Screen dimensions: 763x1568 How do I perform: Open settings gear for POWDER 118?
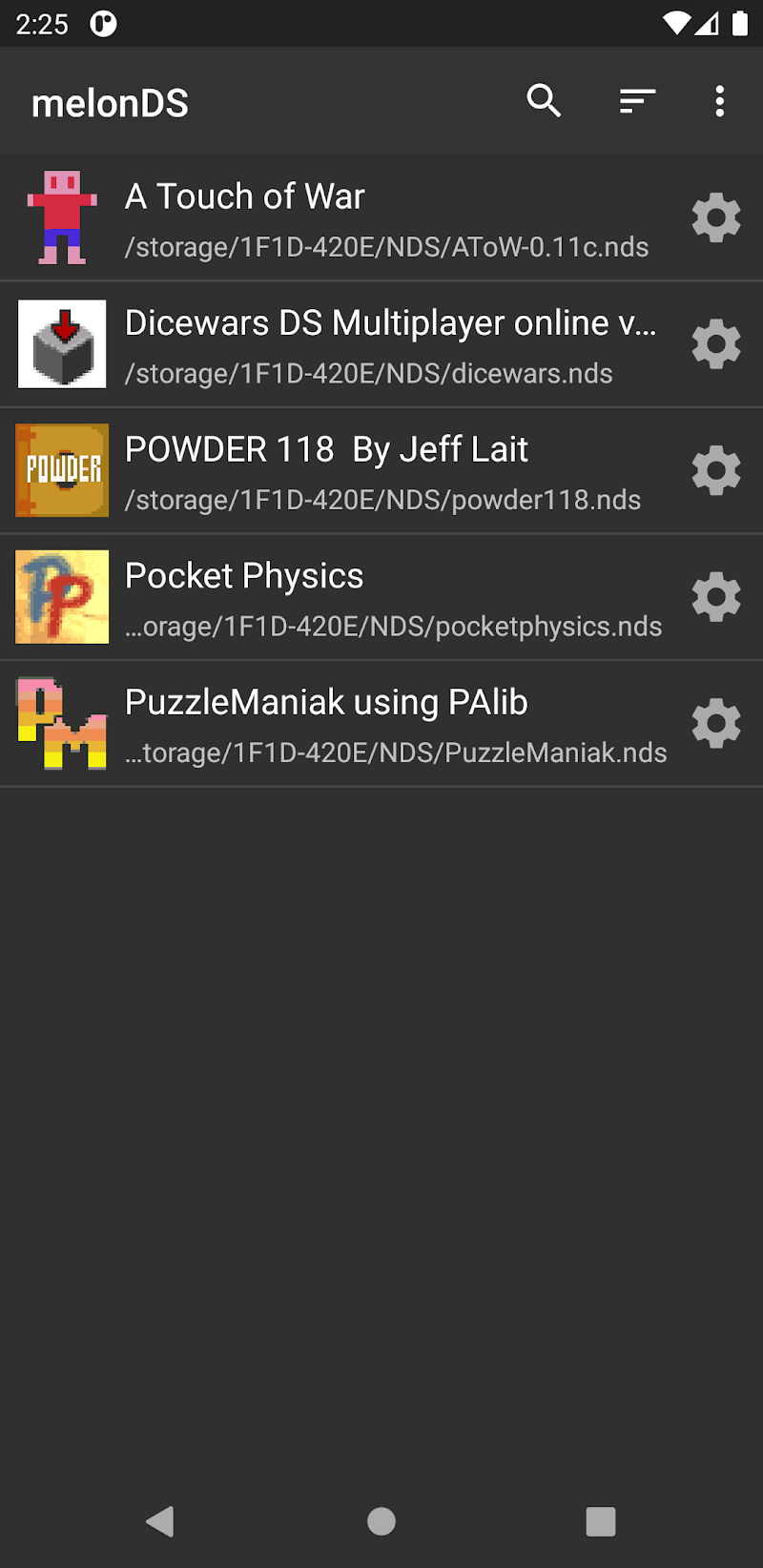[716, 471]
